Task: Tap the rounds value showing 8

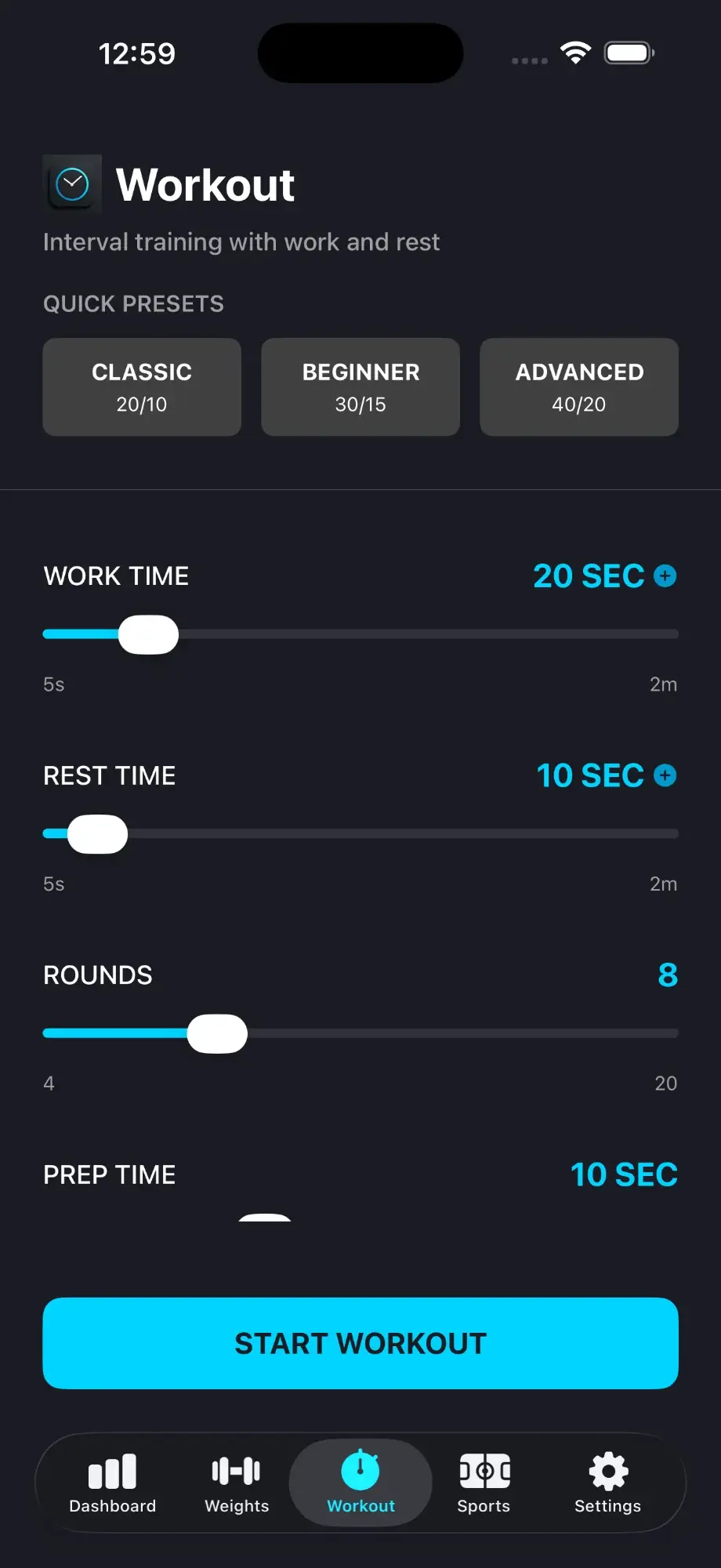Action: (668, 975)
